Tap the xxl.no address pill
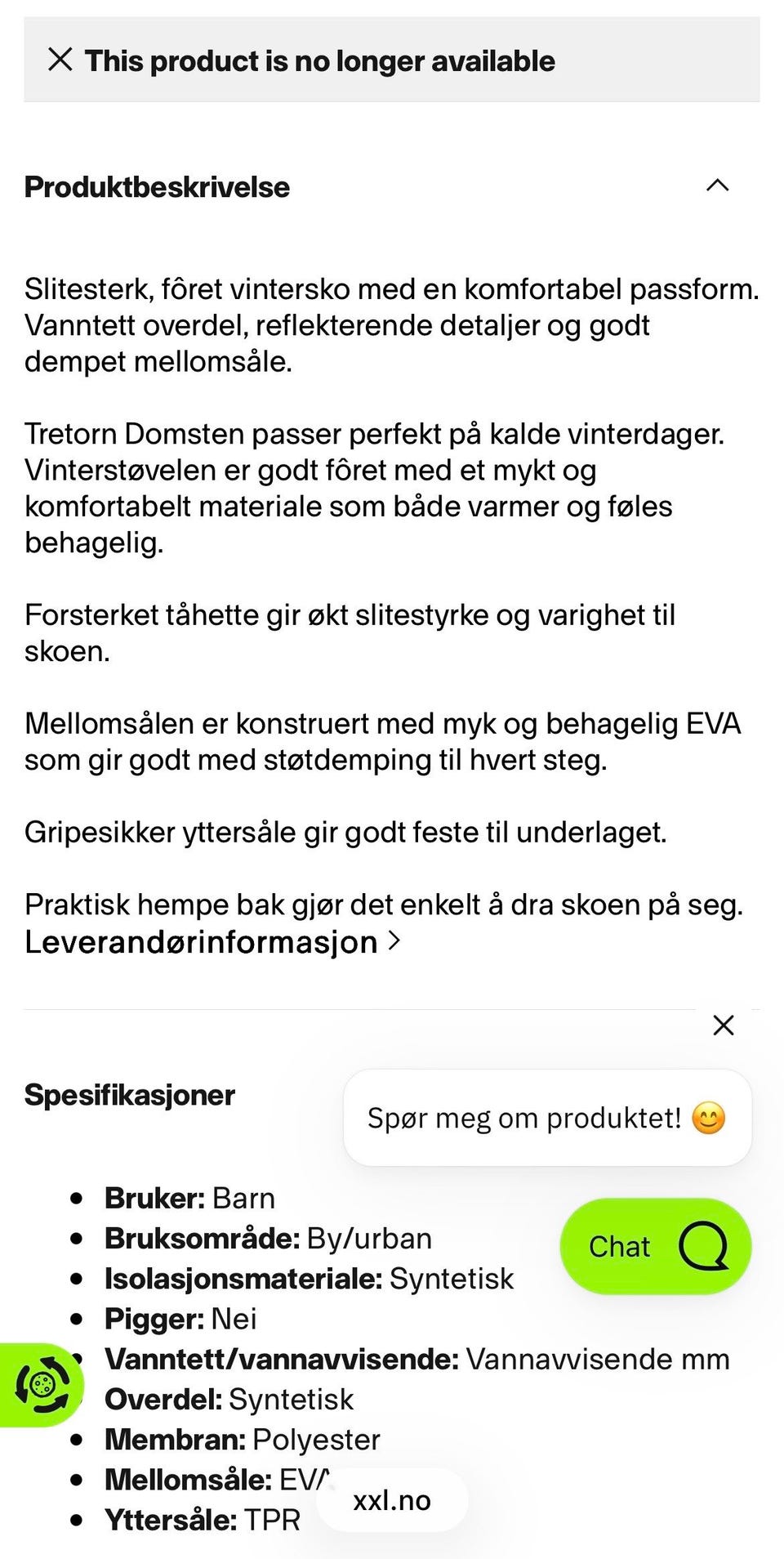Viewport: 784px width, 1559px height. pos(392,1500)
